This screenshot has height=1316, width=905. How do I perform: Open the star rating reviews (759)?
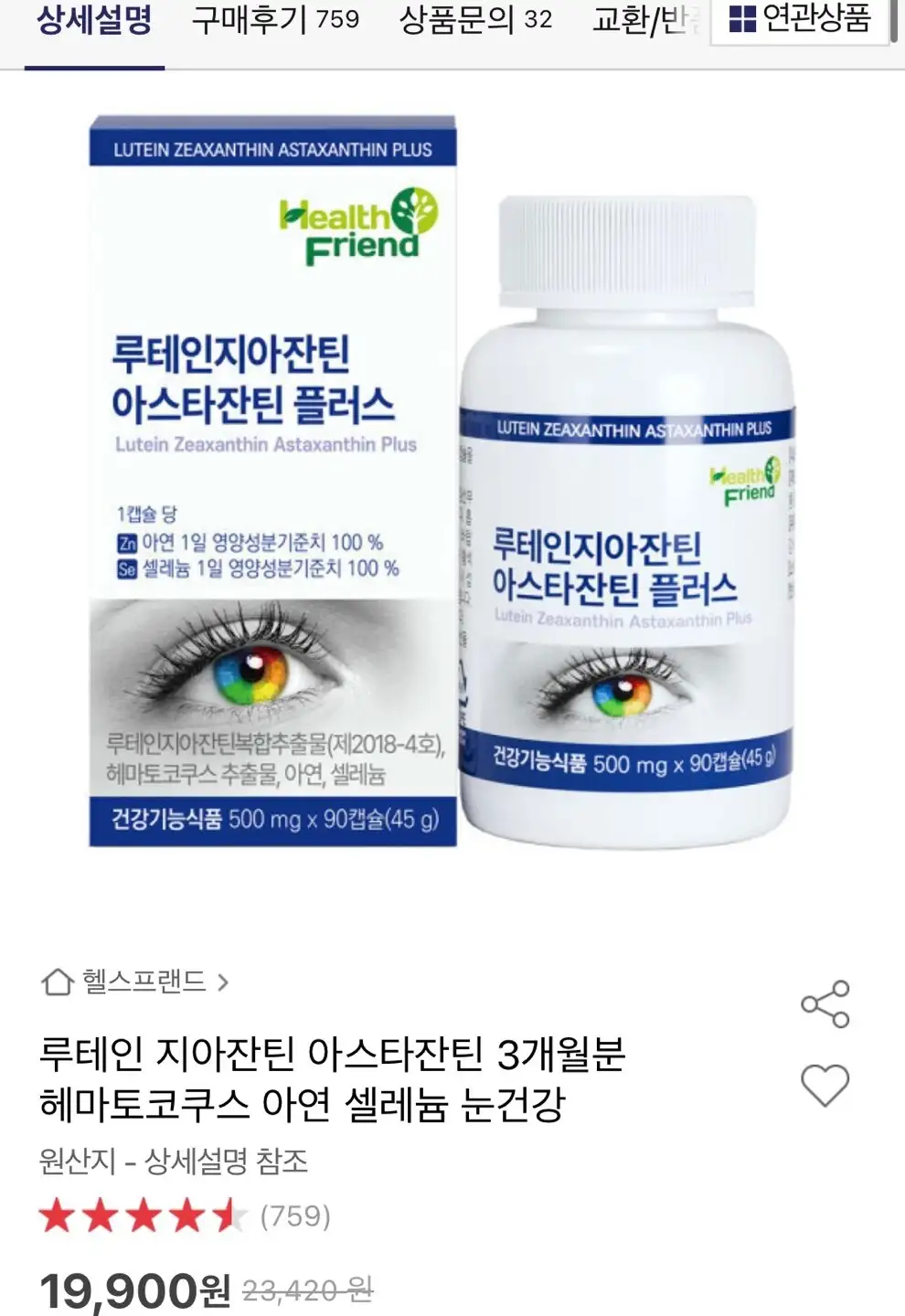pyautogui.click(x=183, y=1216)
